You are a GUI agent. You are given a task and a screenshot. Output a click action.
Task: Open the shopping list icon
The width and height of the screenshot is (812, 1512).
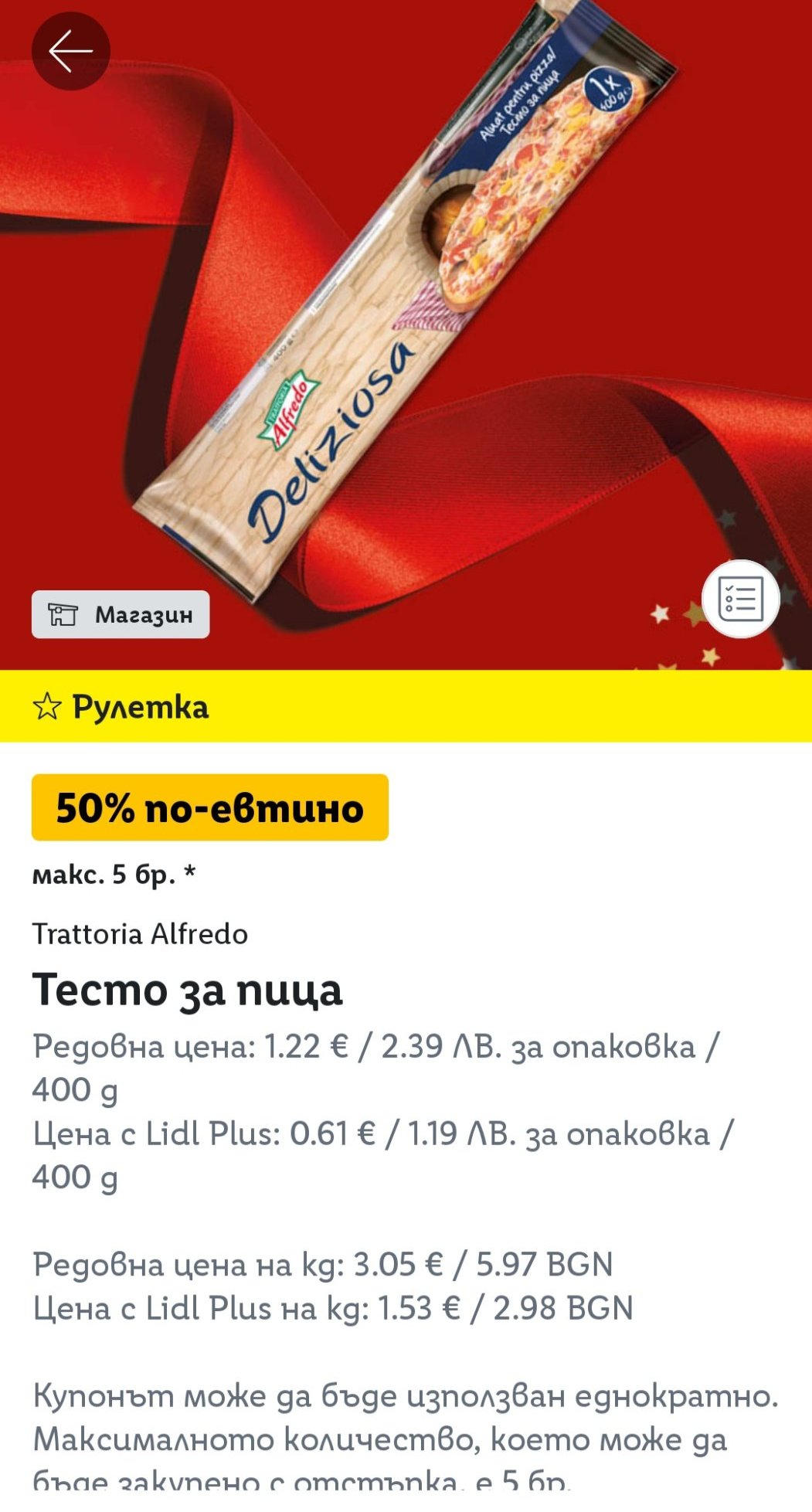(741, 599)
